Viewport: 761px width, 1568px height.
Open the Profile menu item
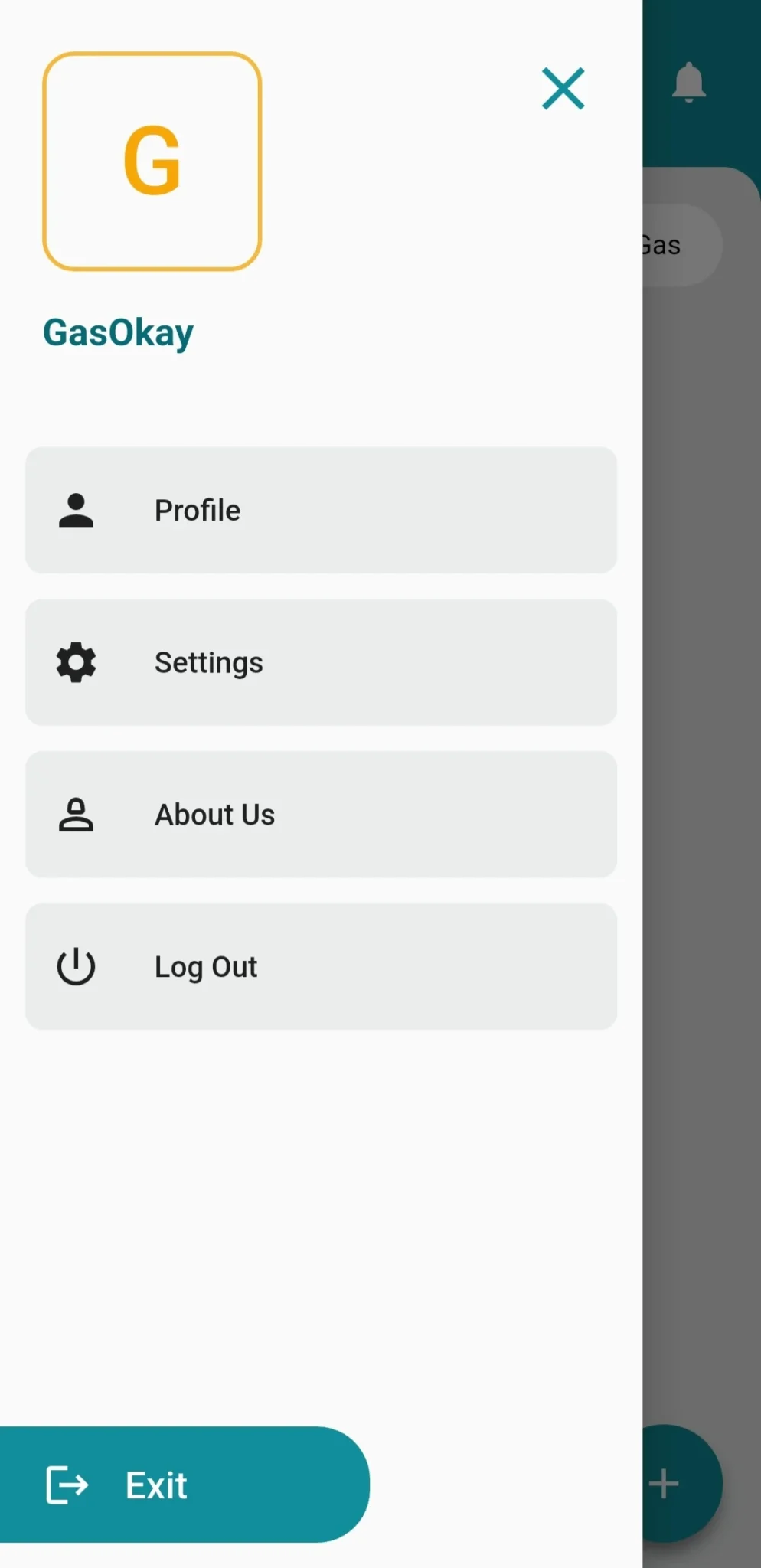pos(321,511)
